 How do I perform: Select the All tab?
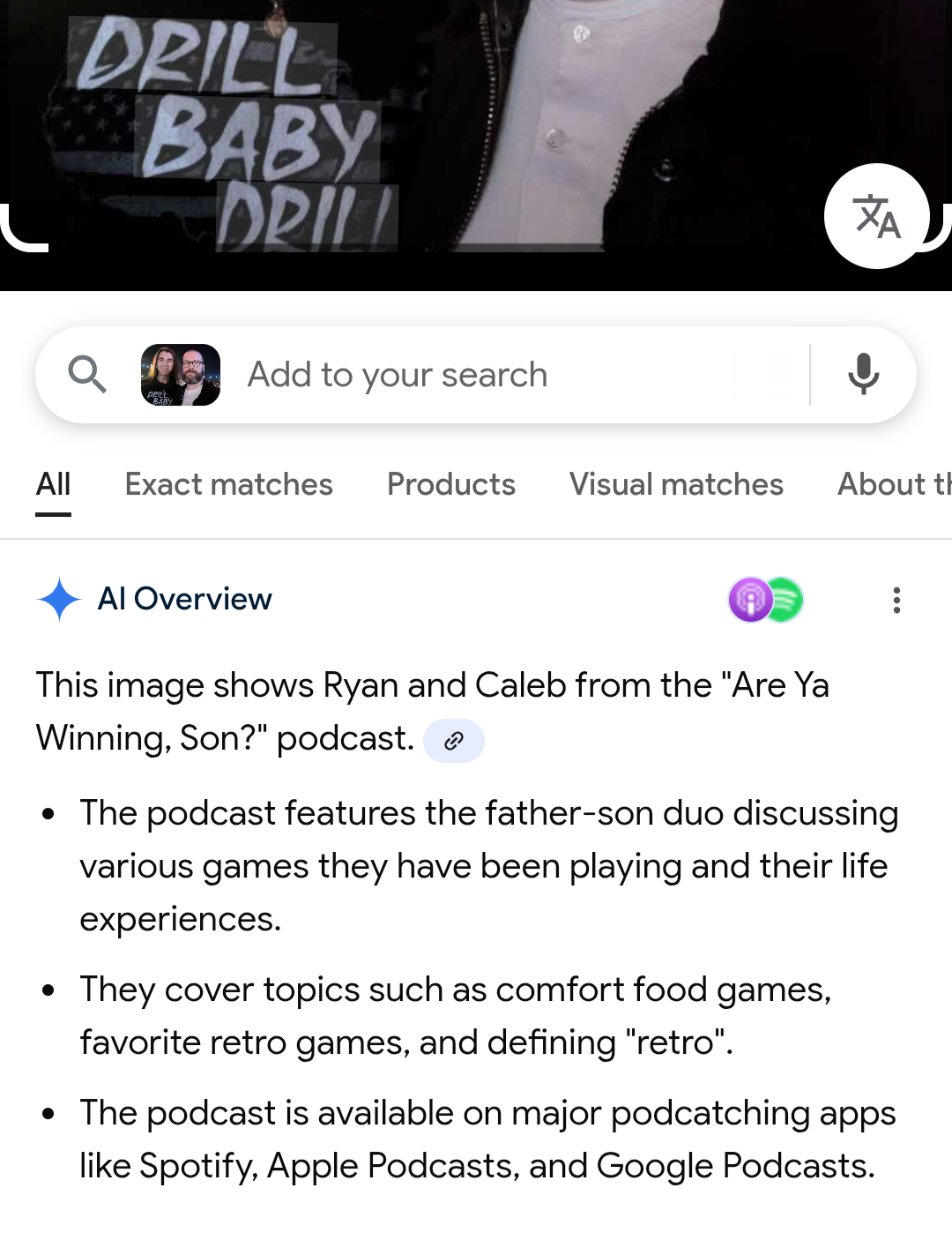[x=53, y=484]
